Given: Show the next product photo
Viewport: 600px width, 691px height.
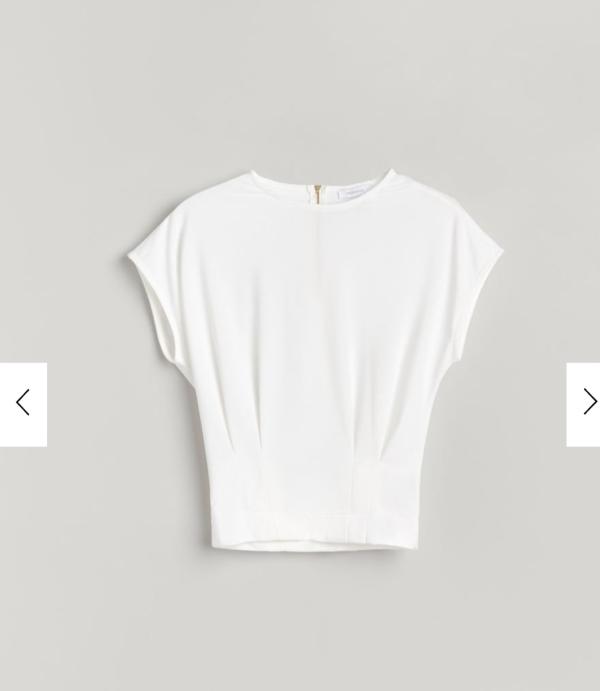Looking at the screenshot, I should click(x=586, y=403).
